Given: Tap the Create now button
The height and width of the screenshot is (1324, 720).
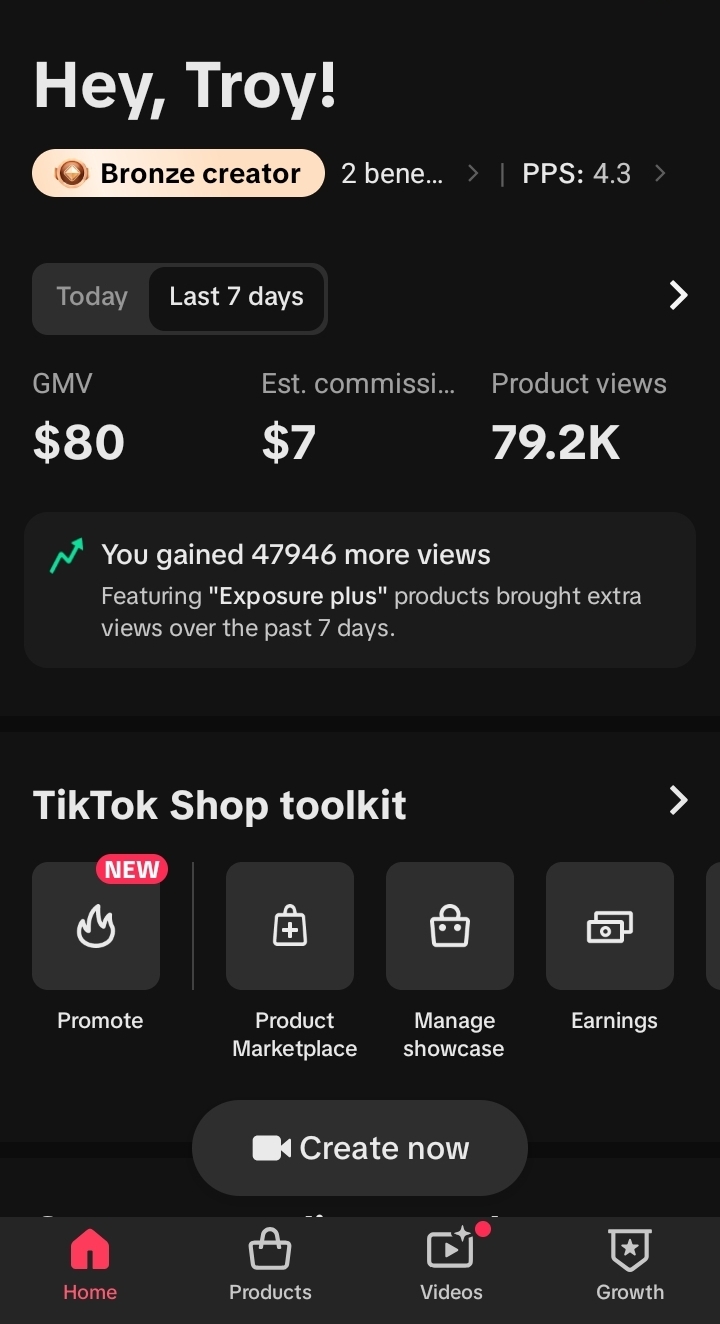Looking at the screenshot, I should pos(360,1148).
